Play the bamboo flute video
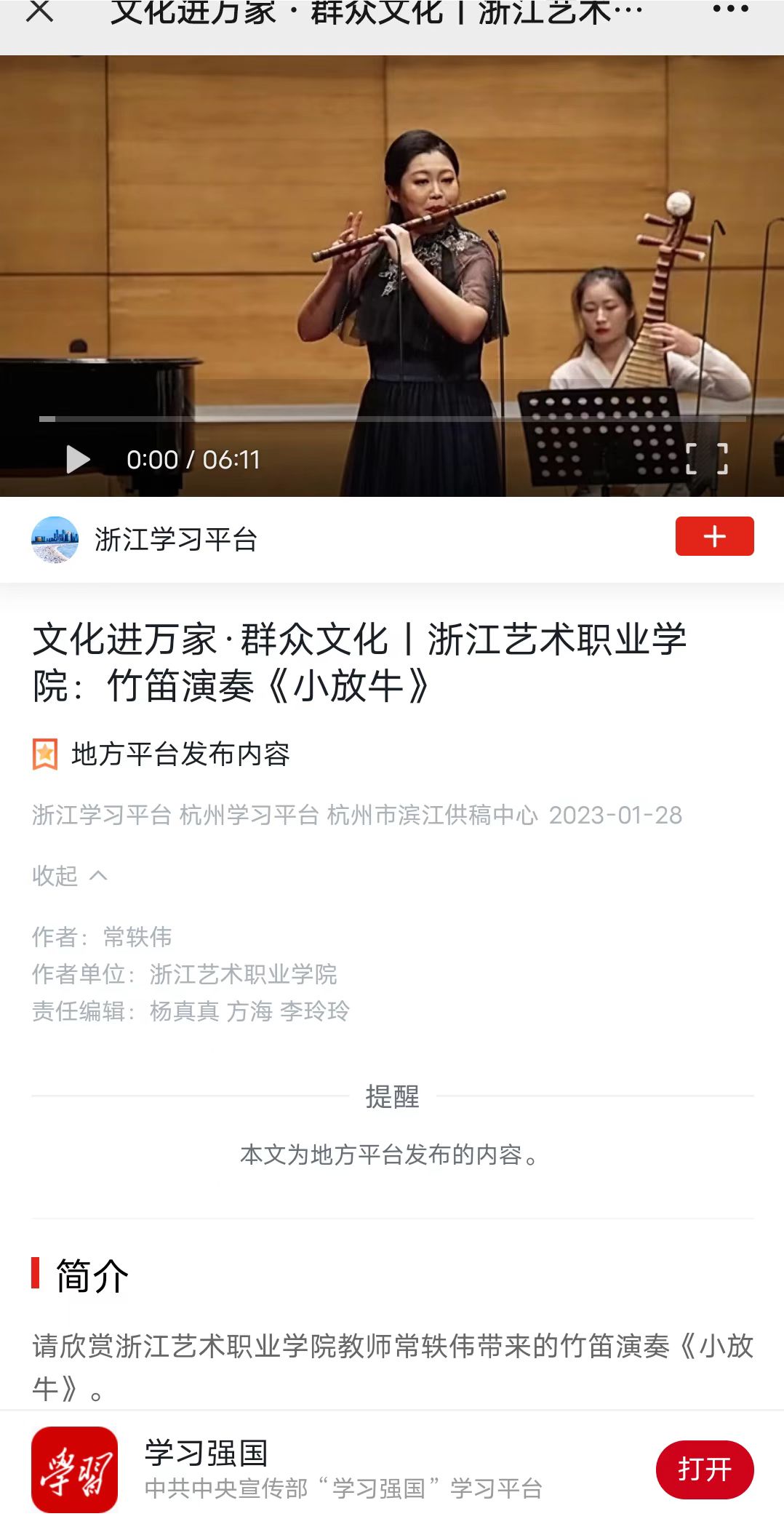 (x=78, y=460)
